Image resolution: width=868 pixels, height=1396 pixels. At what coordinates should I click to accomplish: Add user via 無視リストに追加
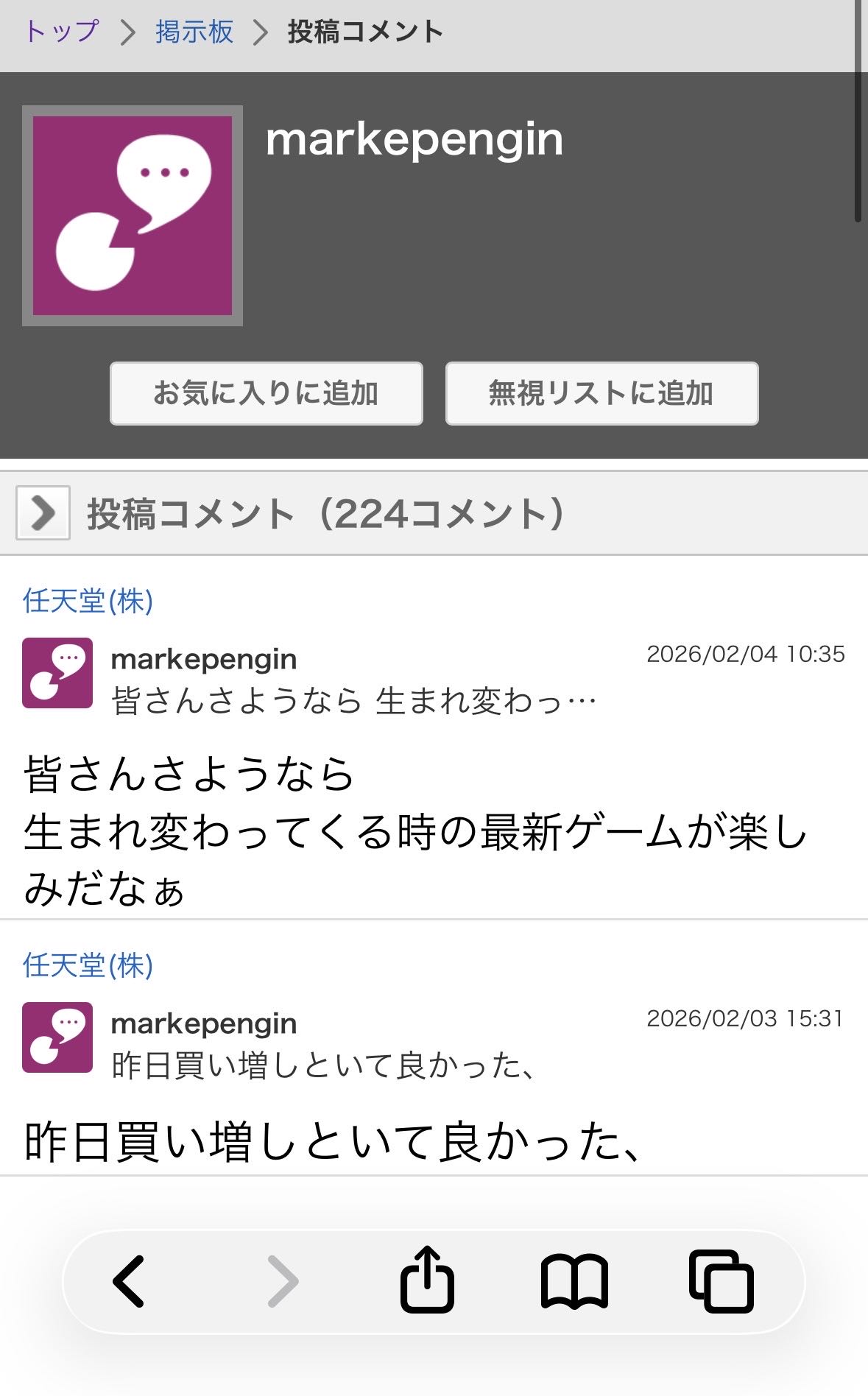601,393
